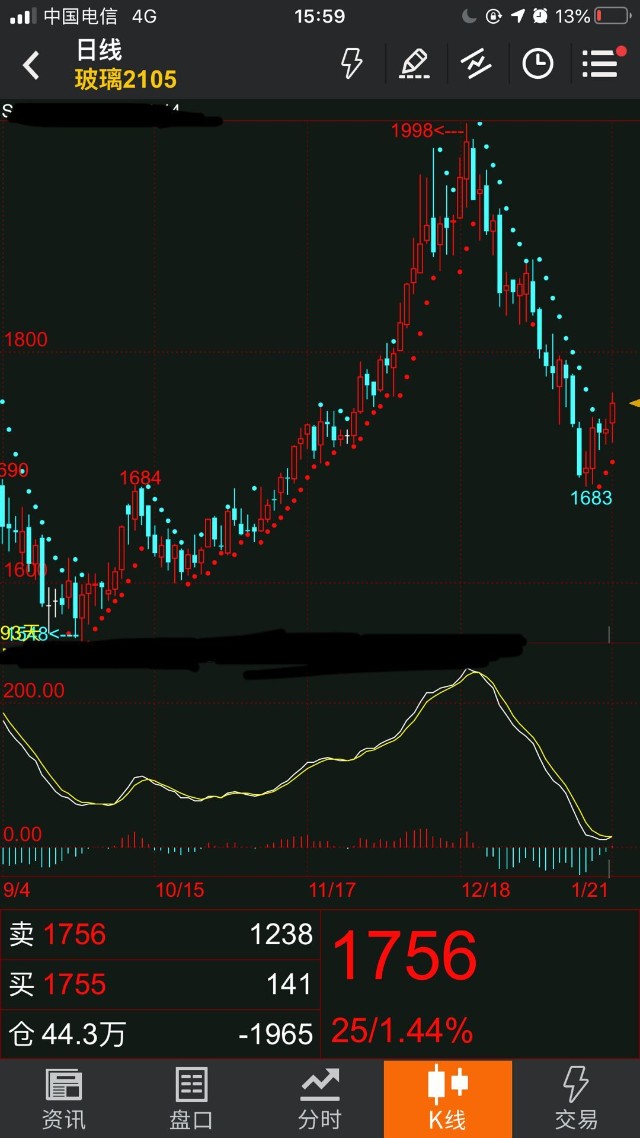640x1138 pixels.
Task: Open the chart drawing tools
Action: point(414,64)
